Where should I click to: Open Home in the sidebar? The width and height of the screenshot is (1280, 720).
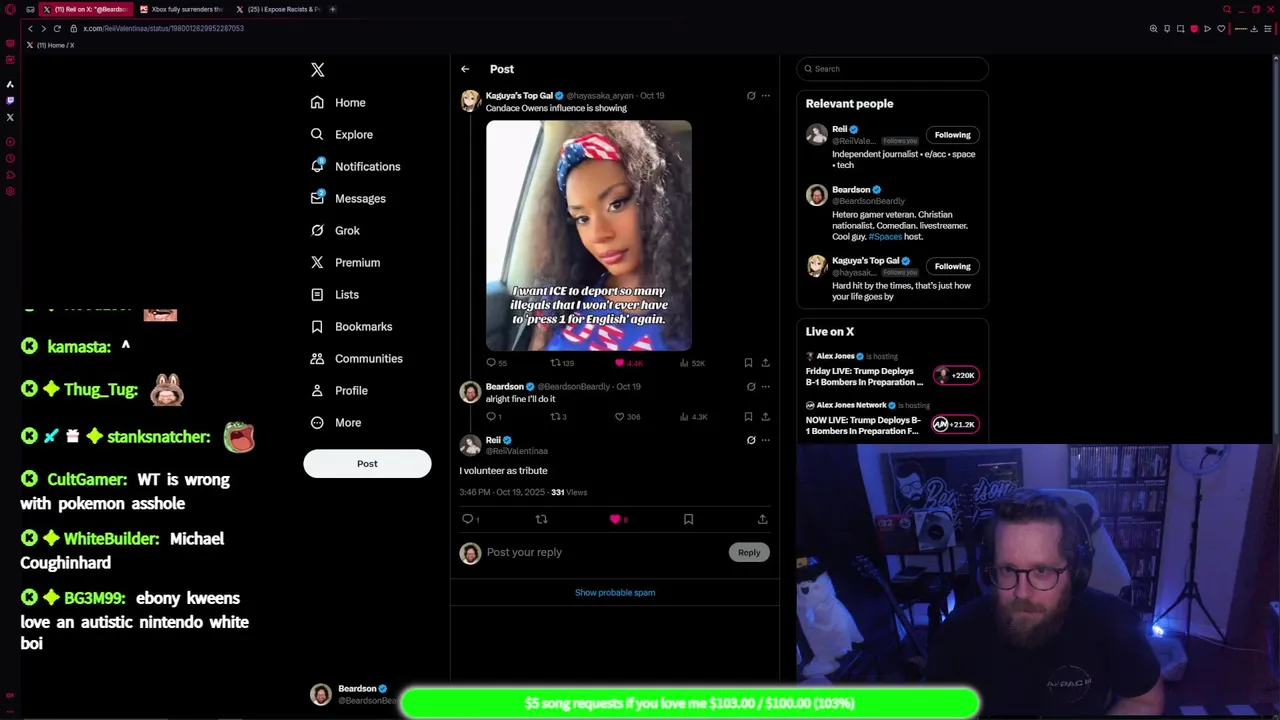[x=349, y=102]
